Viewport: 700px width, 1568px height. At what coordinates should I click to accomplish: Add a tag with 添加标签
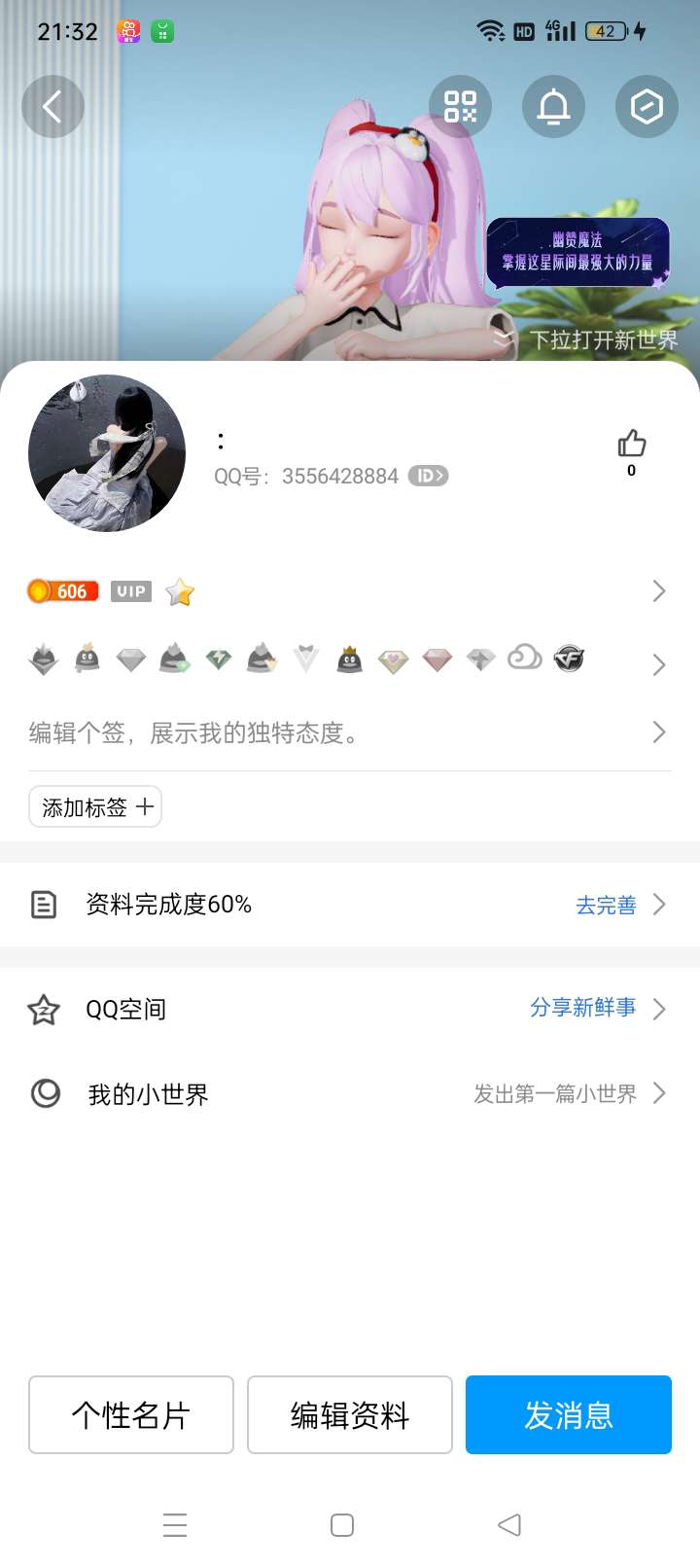95,806
